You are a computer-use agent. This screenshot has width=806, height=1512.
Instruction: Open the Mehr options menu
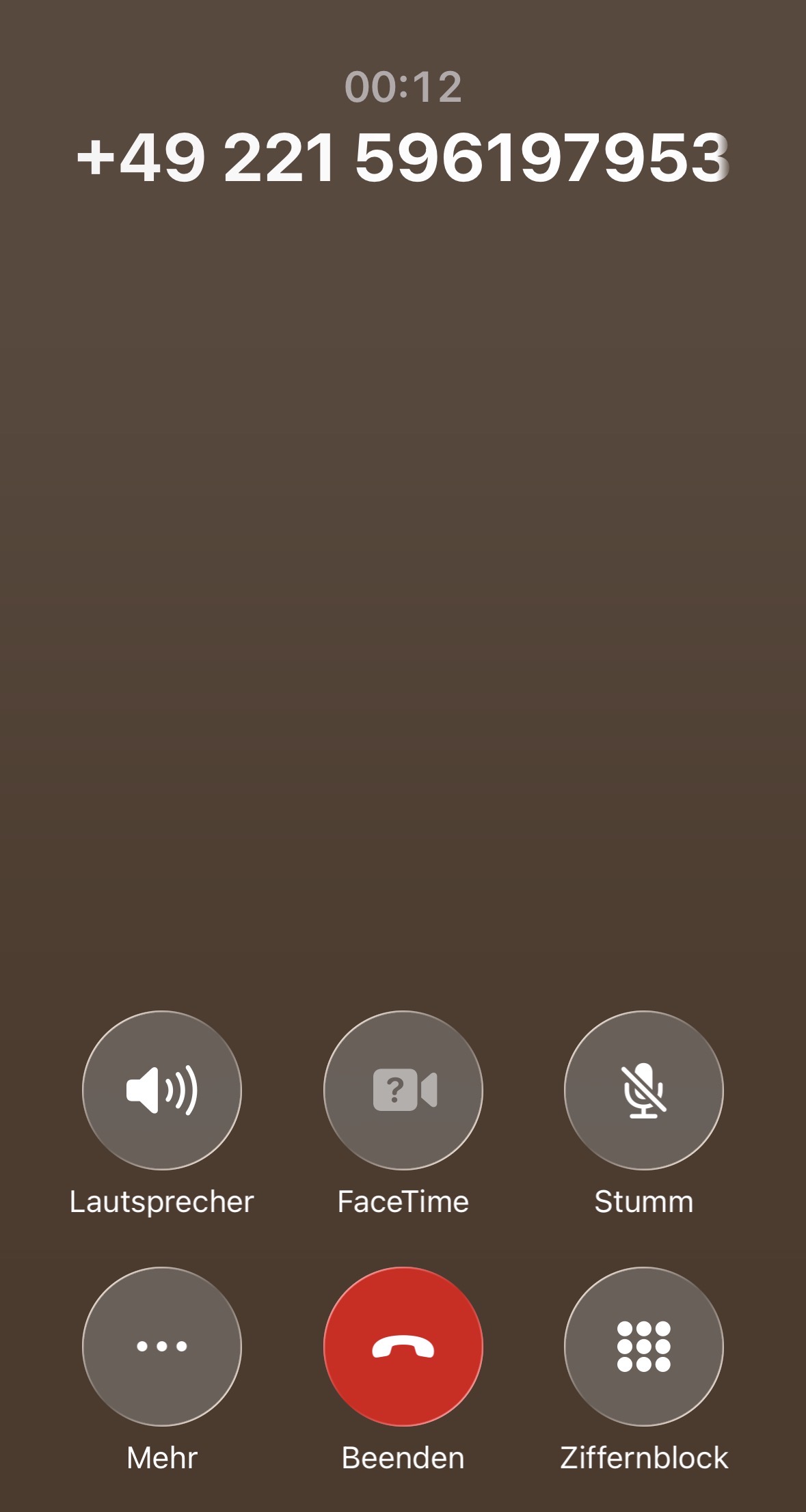click(x=162, y=1346)
